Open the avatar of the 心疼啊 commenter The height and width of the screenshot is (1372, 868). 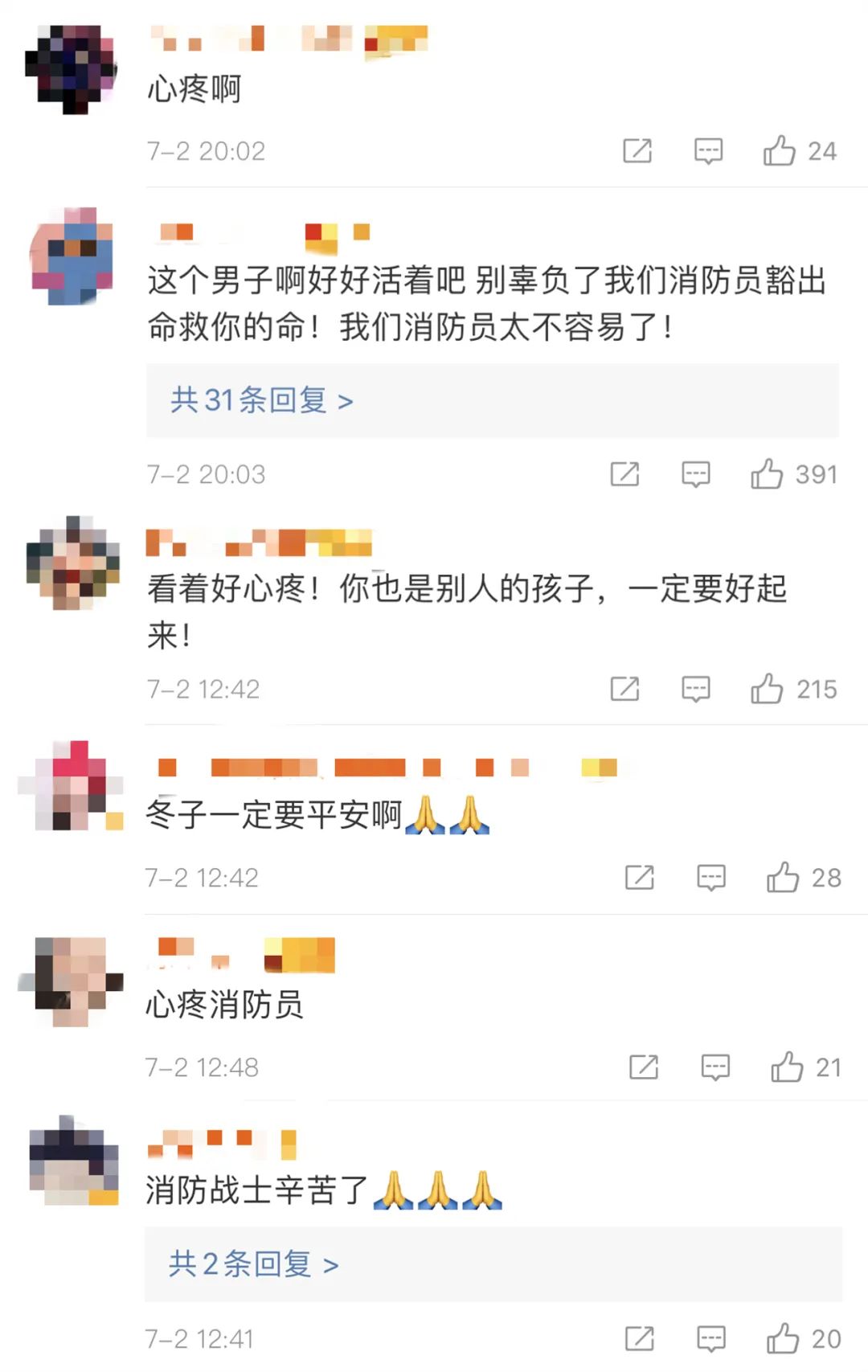pyautogui.click(x=71, y=69)
